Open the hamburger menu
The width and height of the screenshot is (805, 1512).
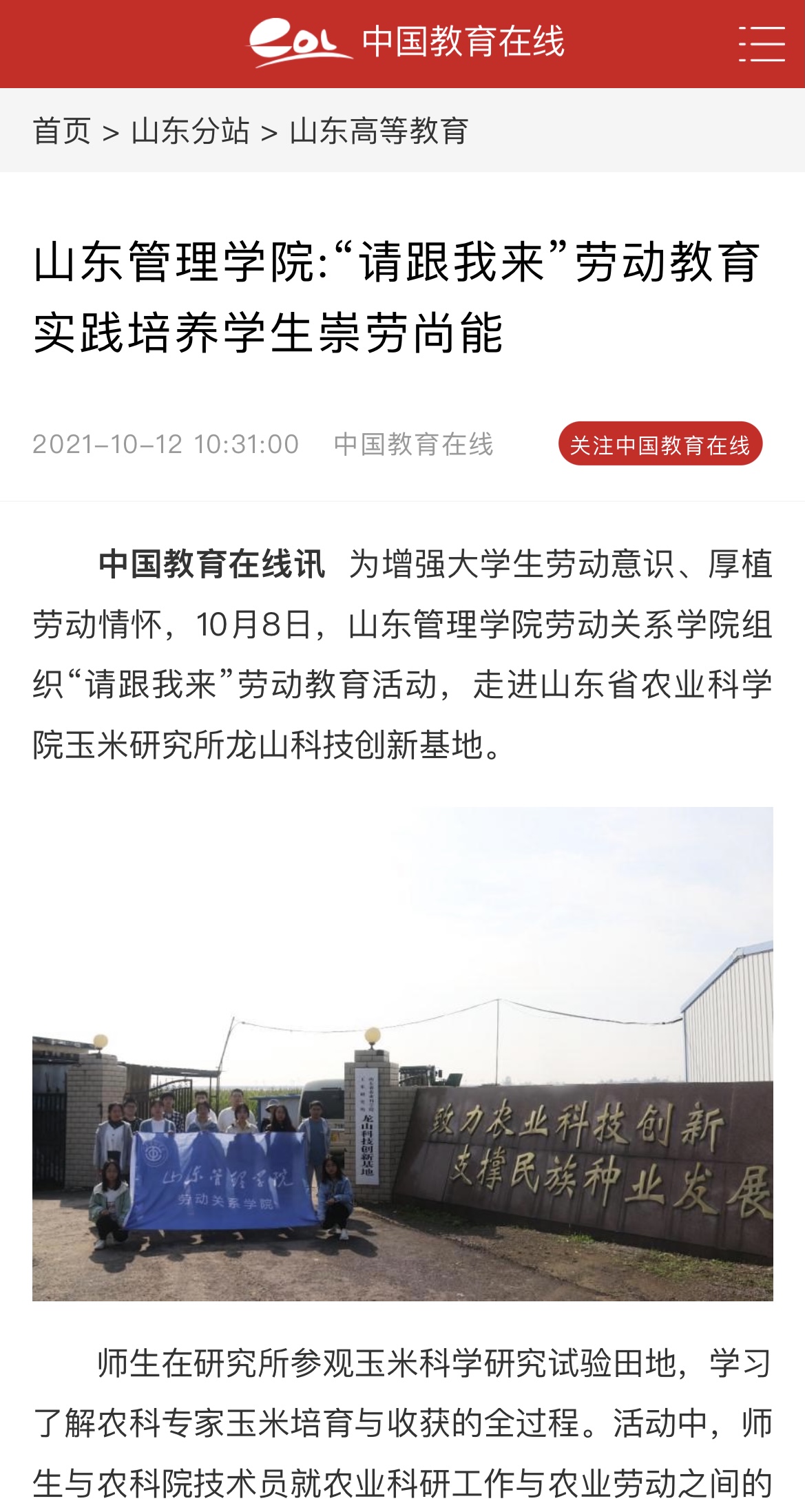coord(761,44)
